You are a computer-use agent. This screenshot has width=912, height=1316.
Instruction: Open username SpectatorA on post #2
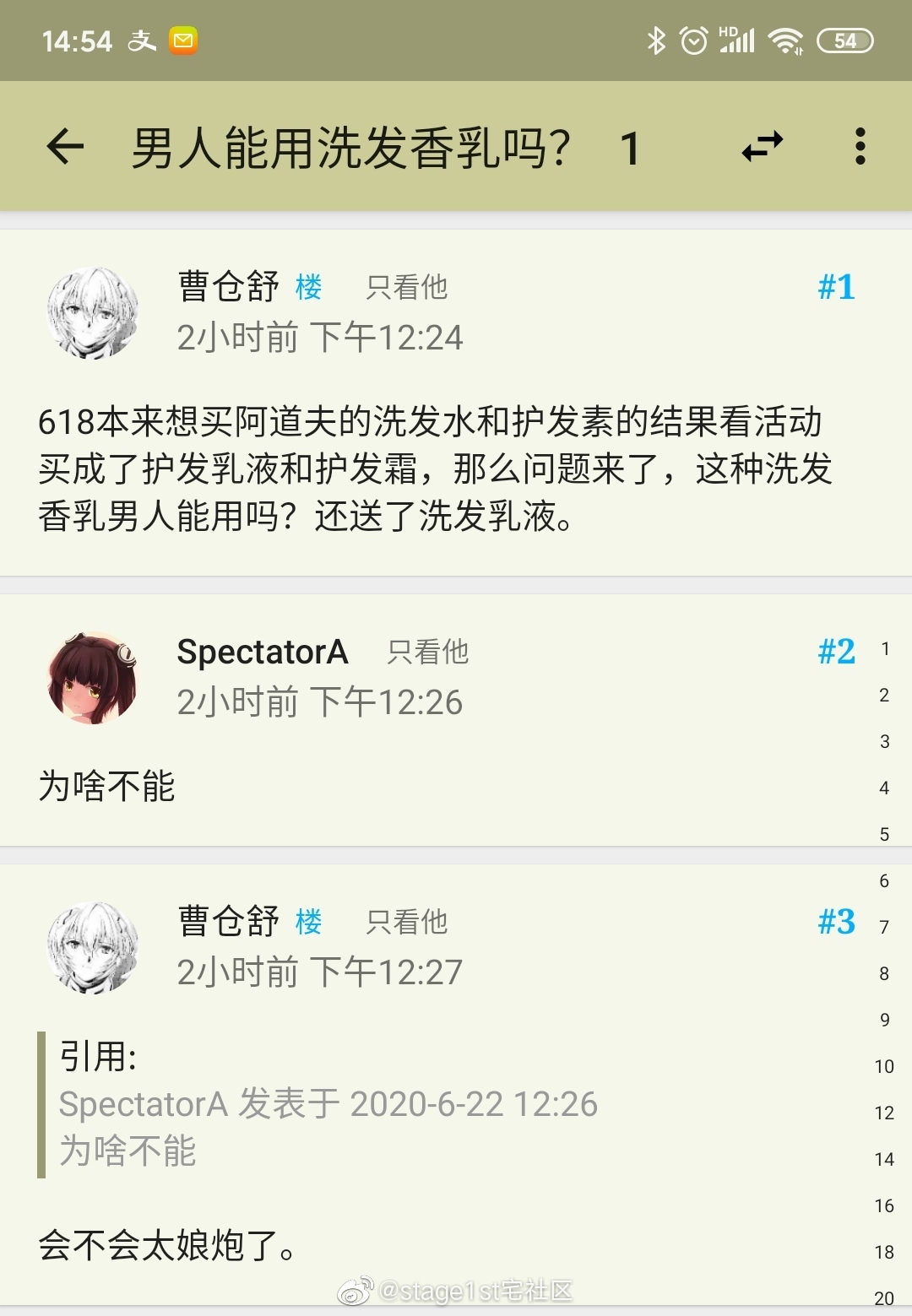pos(262,652)
